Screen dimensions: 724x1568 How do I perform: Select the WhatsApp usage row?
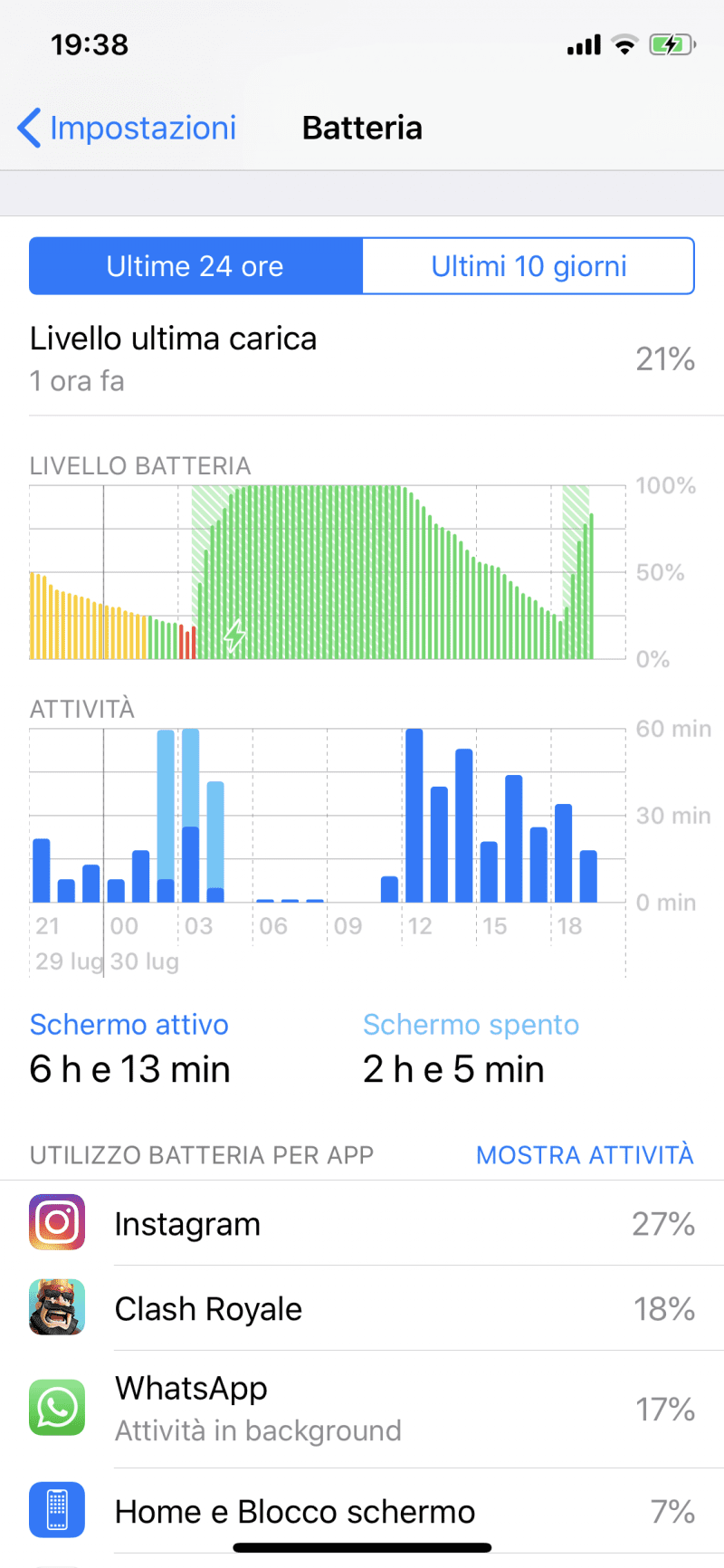362,1409
